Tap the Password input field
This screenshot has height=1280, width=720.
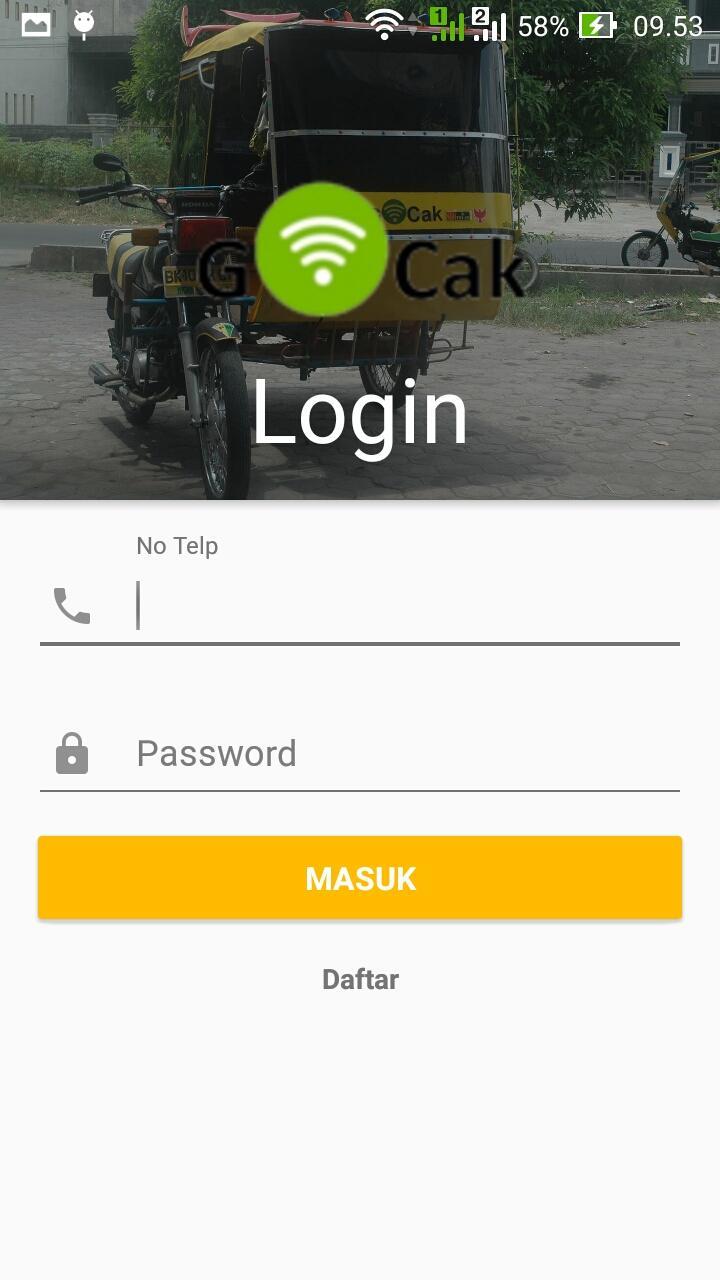[405, 754]
